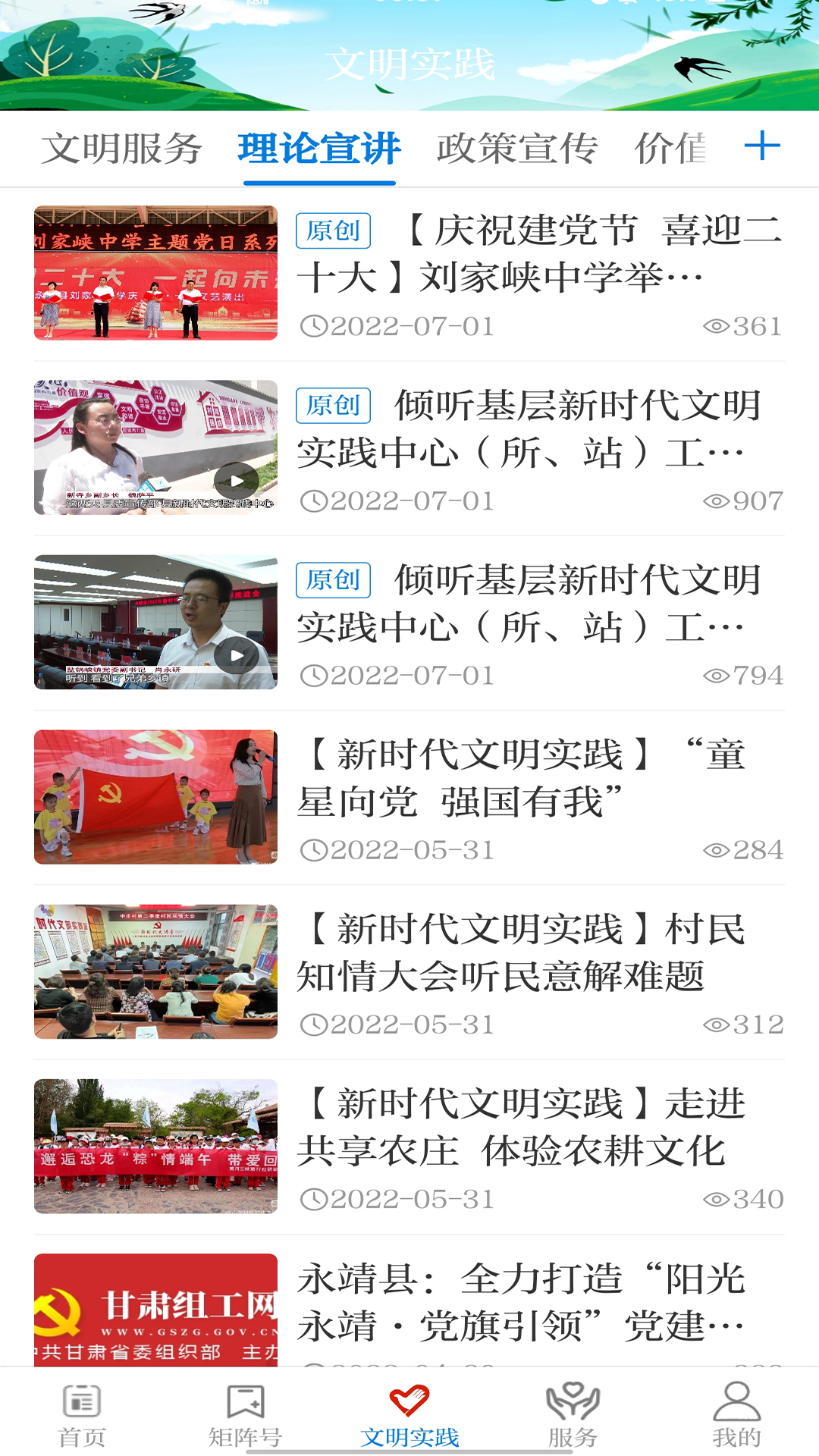819x1456 pixels.
Task: Select the 理论宣讲 tab
Action: [319, 149]
